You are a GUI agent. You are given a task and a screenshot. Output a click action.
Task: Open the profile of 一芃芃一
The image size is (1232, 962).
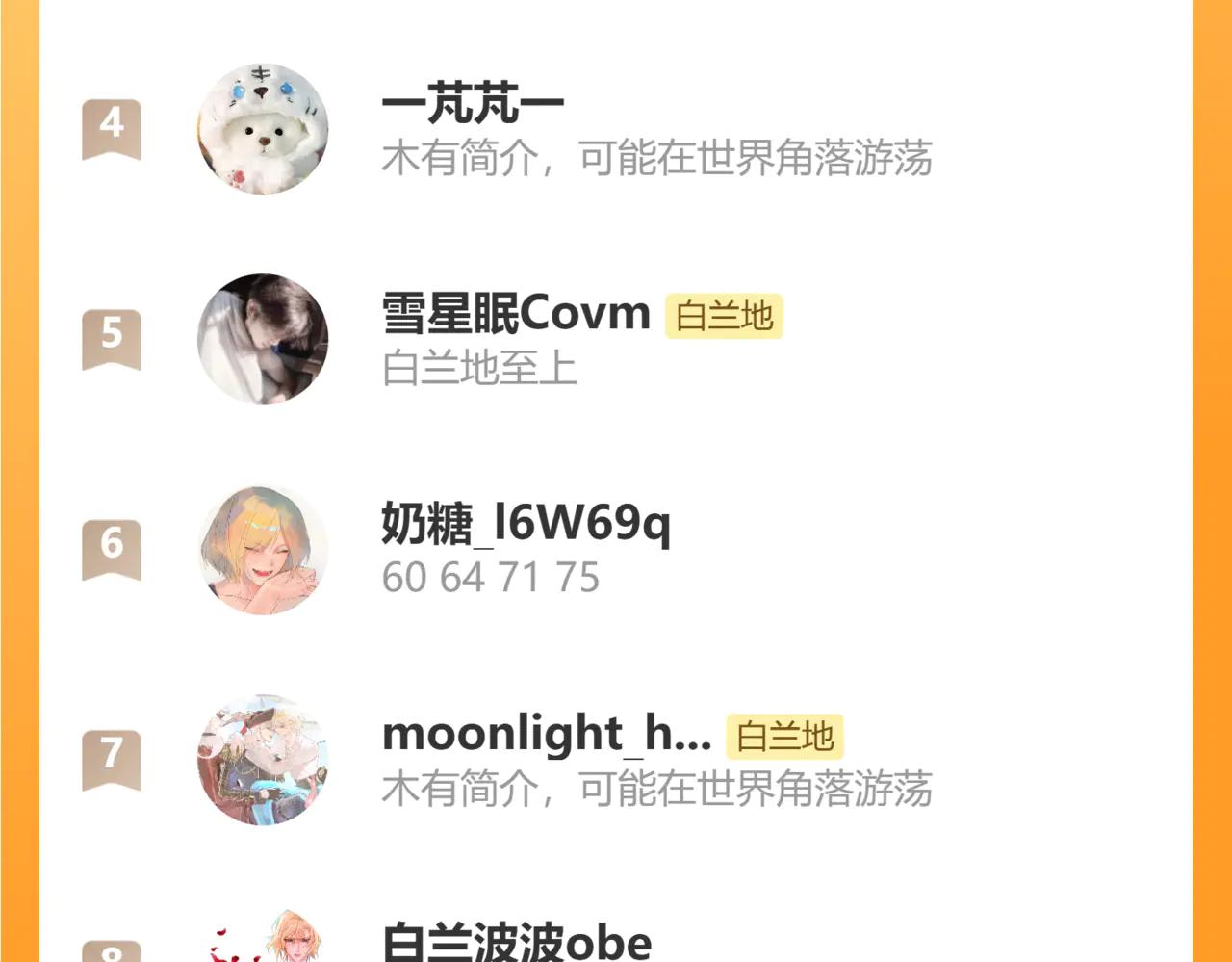473,104
